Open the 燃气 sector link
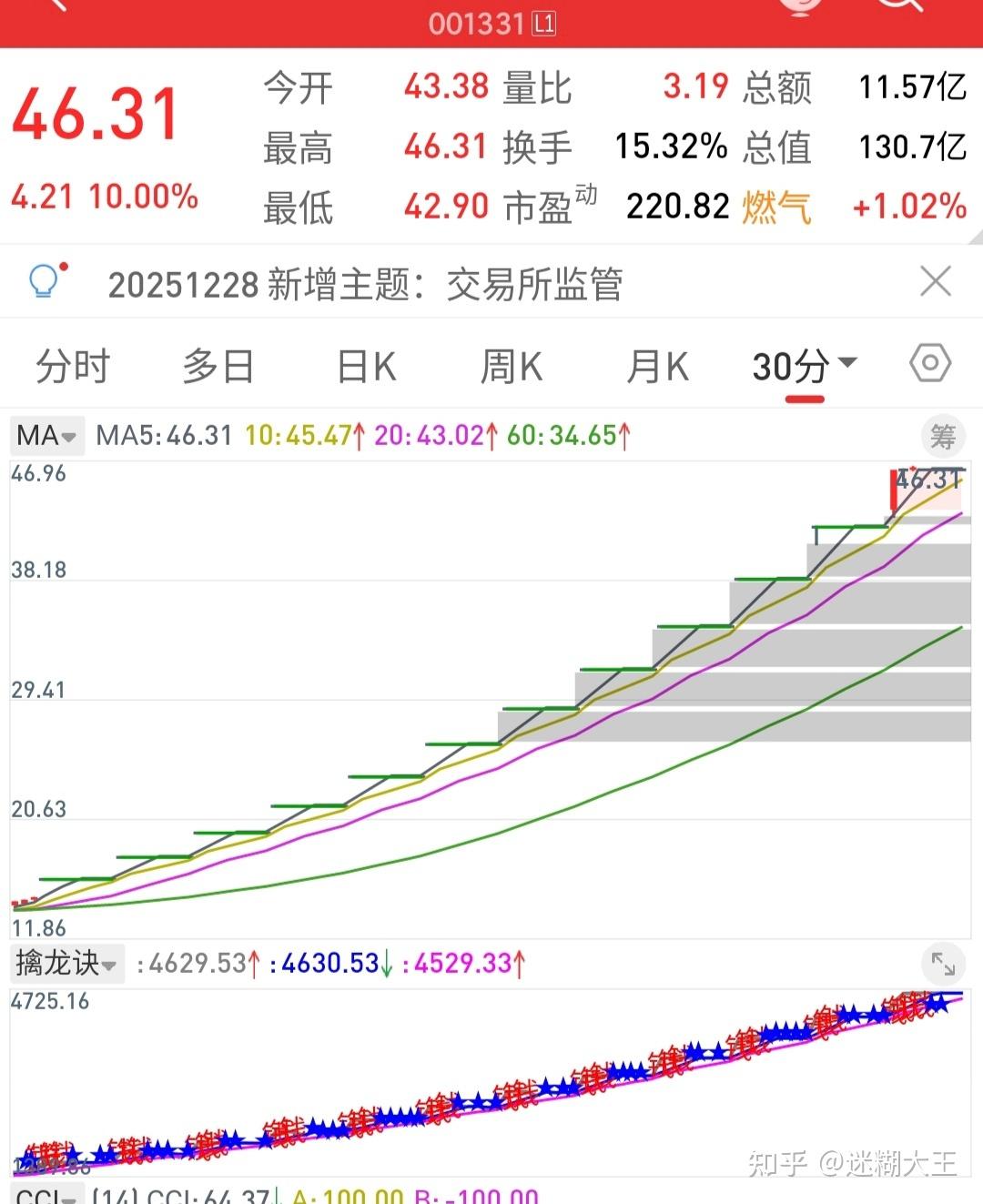Image resolution: width=983 pixels, height=1204 pixels. pyautogui.click(x=775, y=207)
